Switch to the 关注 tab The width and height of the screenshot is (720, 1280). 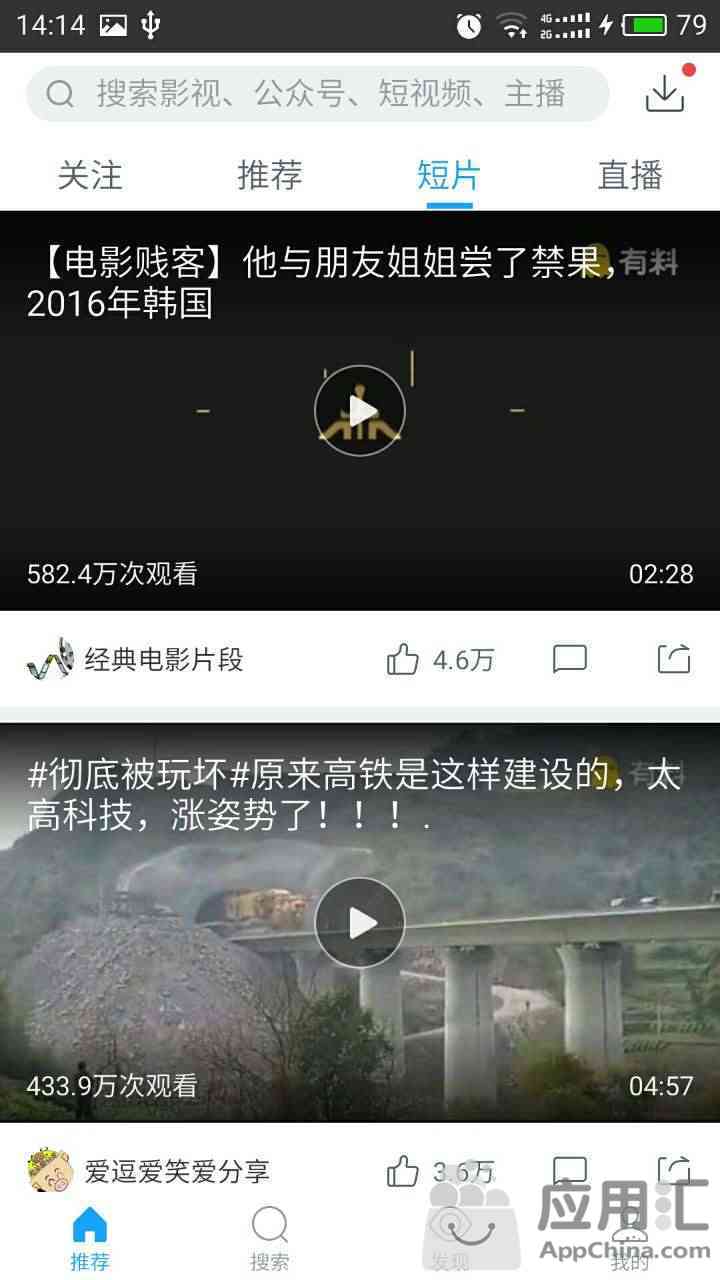click(x=90, y=175)
